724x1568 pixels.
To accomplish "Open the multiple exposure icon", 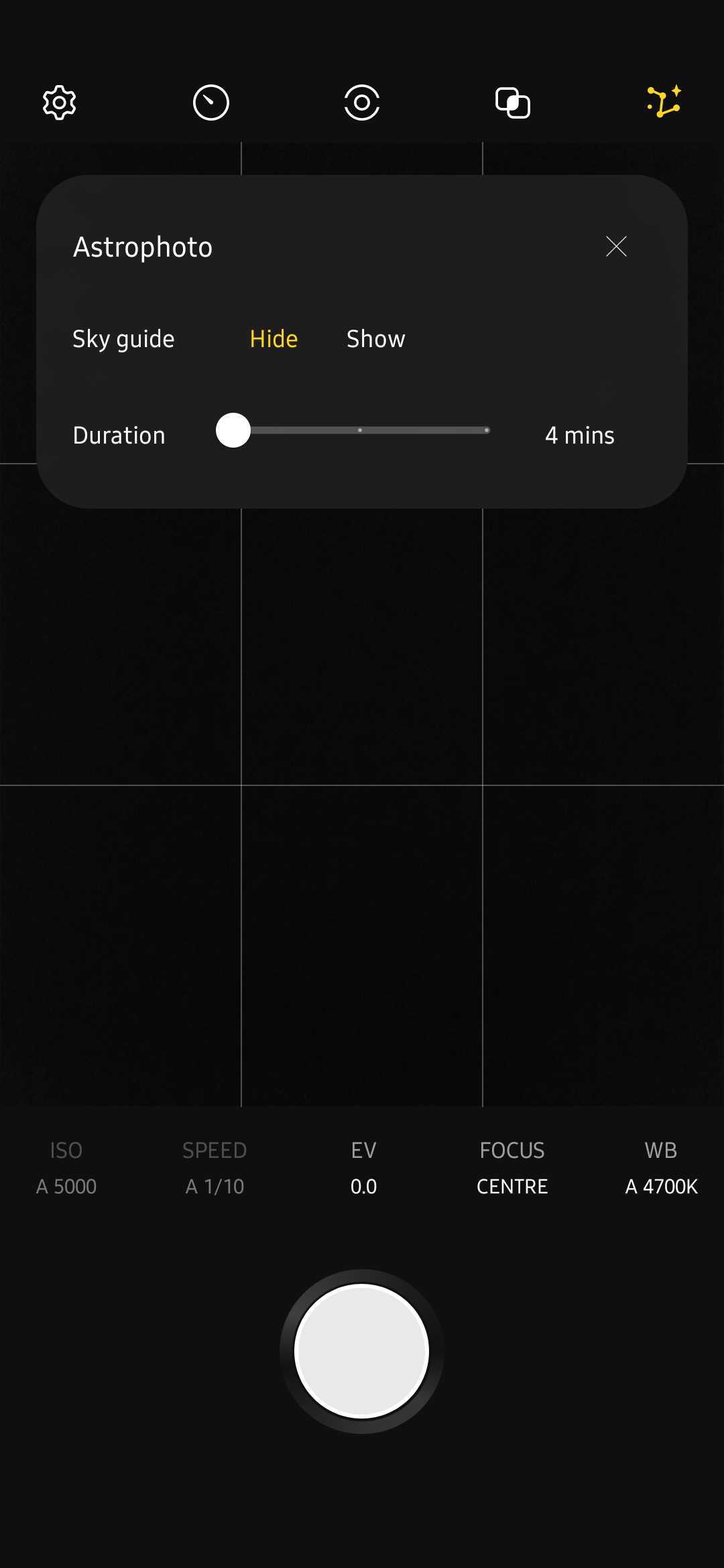I will tap(513, 103).
